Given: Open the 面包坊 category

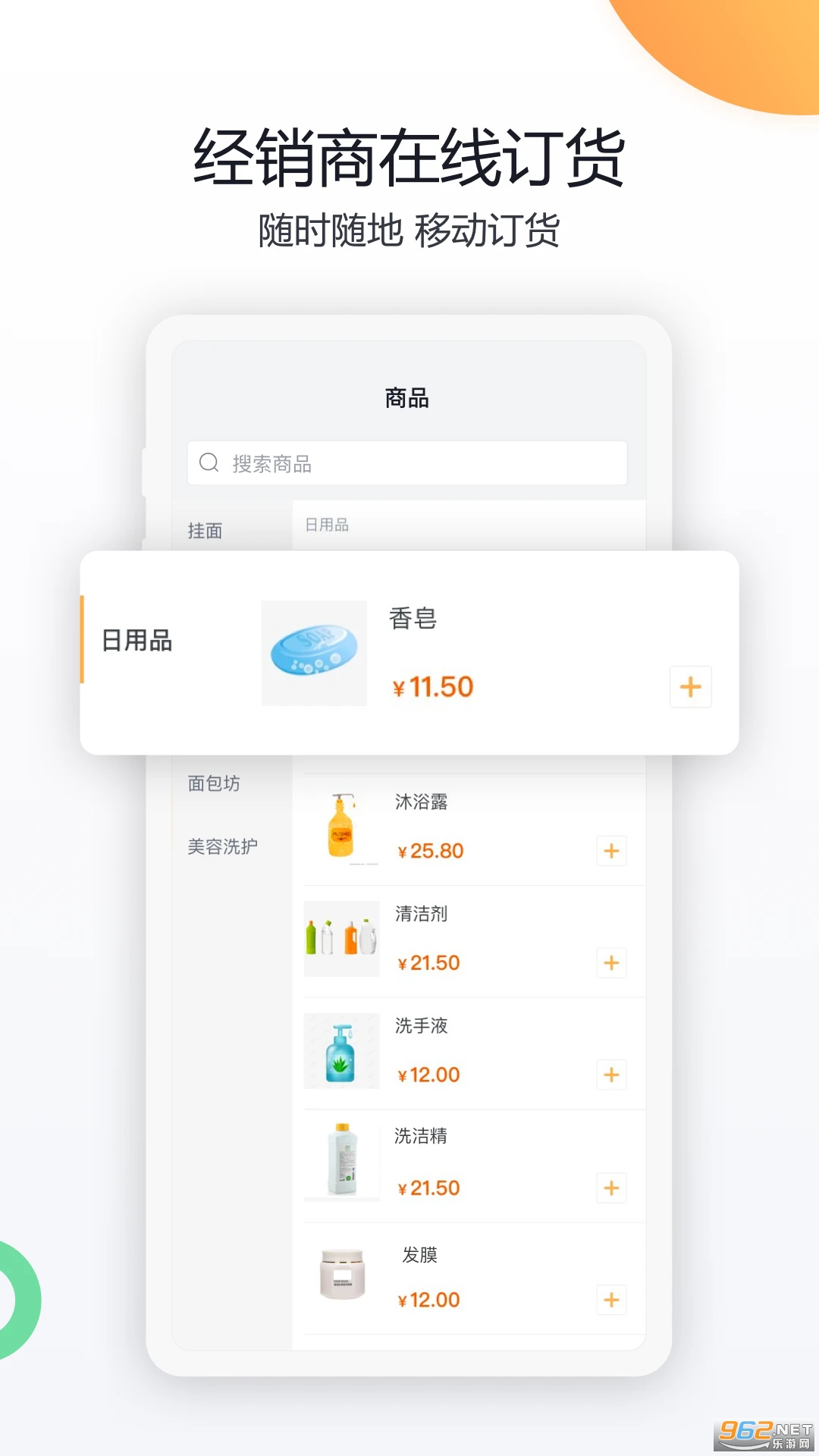Looking at the screenshot, I should coord(215,783).
